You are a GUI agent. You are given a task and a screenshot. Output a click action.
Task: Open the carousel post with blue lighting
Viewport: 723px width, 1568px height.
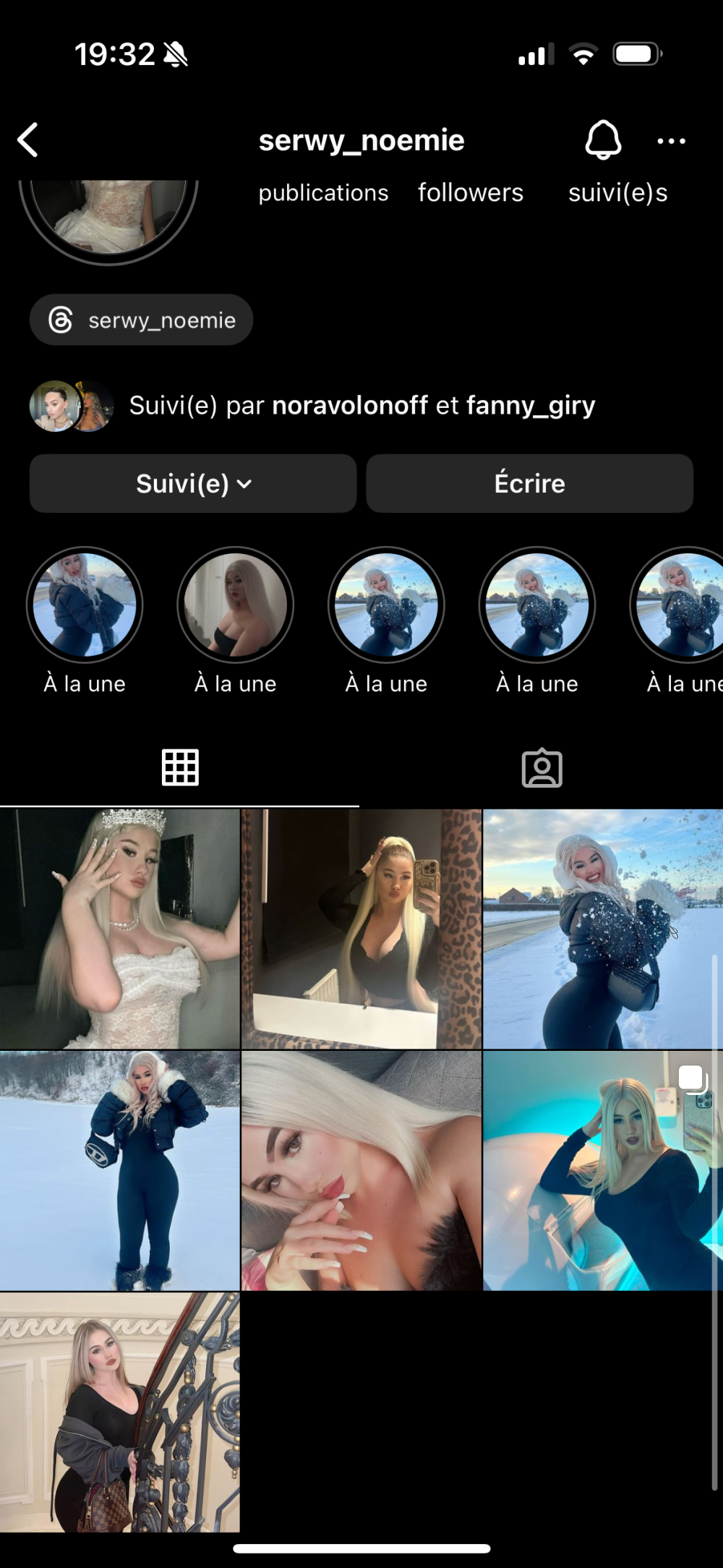click(602, 1170)
